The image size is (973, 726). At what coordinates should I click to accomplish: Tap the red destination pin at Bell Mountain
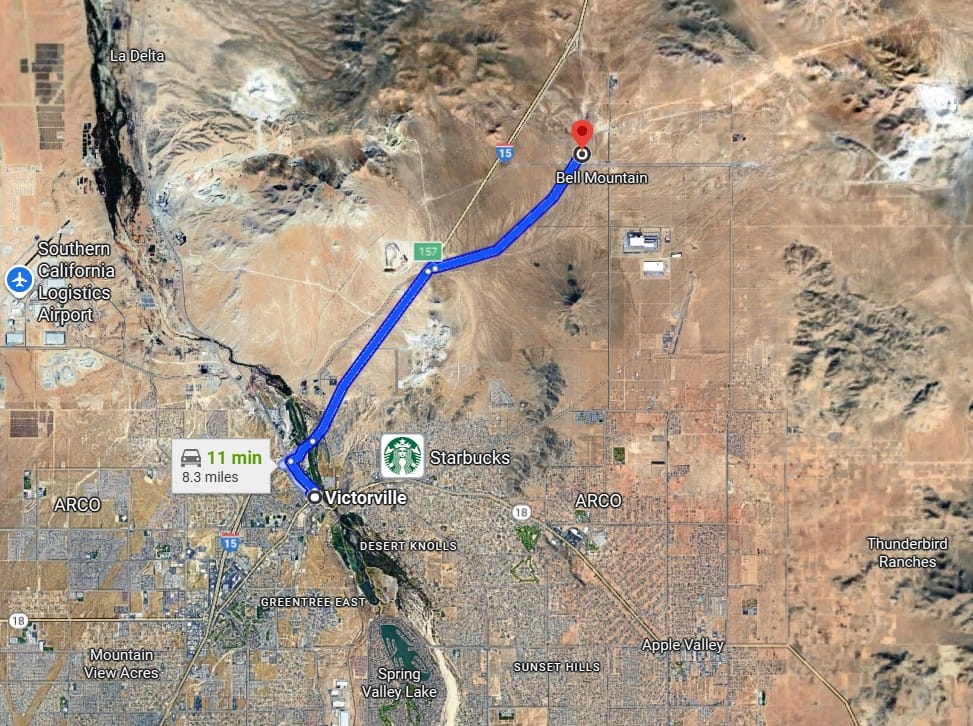pyautogui.click(x=581, y=135)
